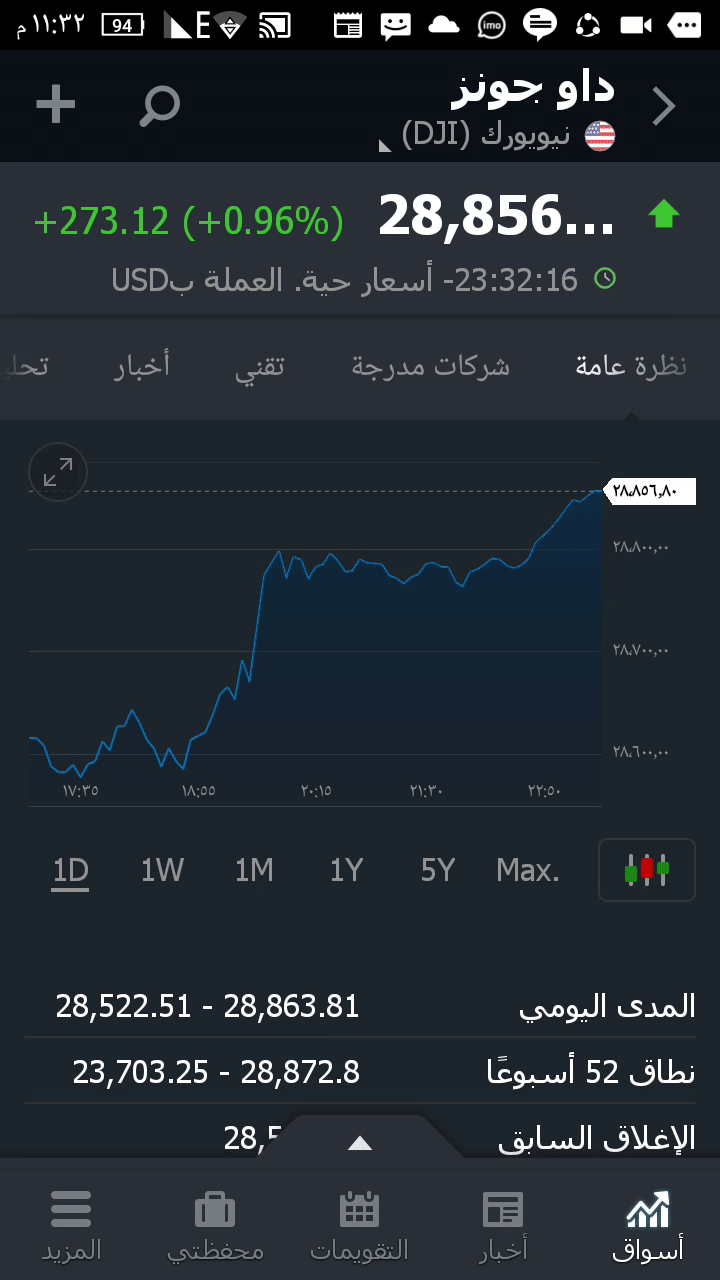Open the search magnifier icon
Viewport: 720px width, 1280px height.
click(159, 105)
